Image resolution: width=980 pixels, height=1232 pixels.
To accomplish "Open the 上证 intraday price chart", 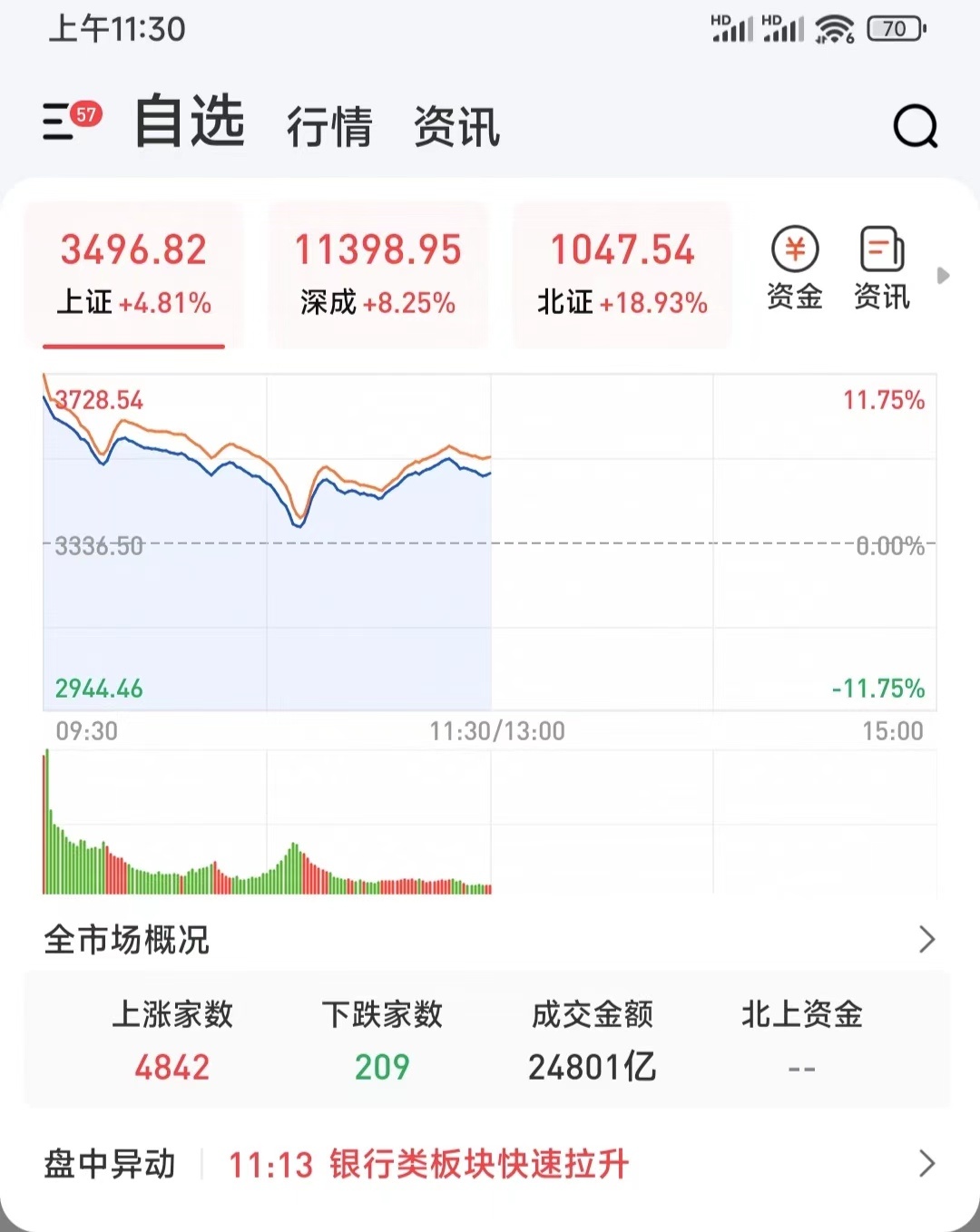I will [x=490, y=543].
